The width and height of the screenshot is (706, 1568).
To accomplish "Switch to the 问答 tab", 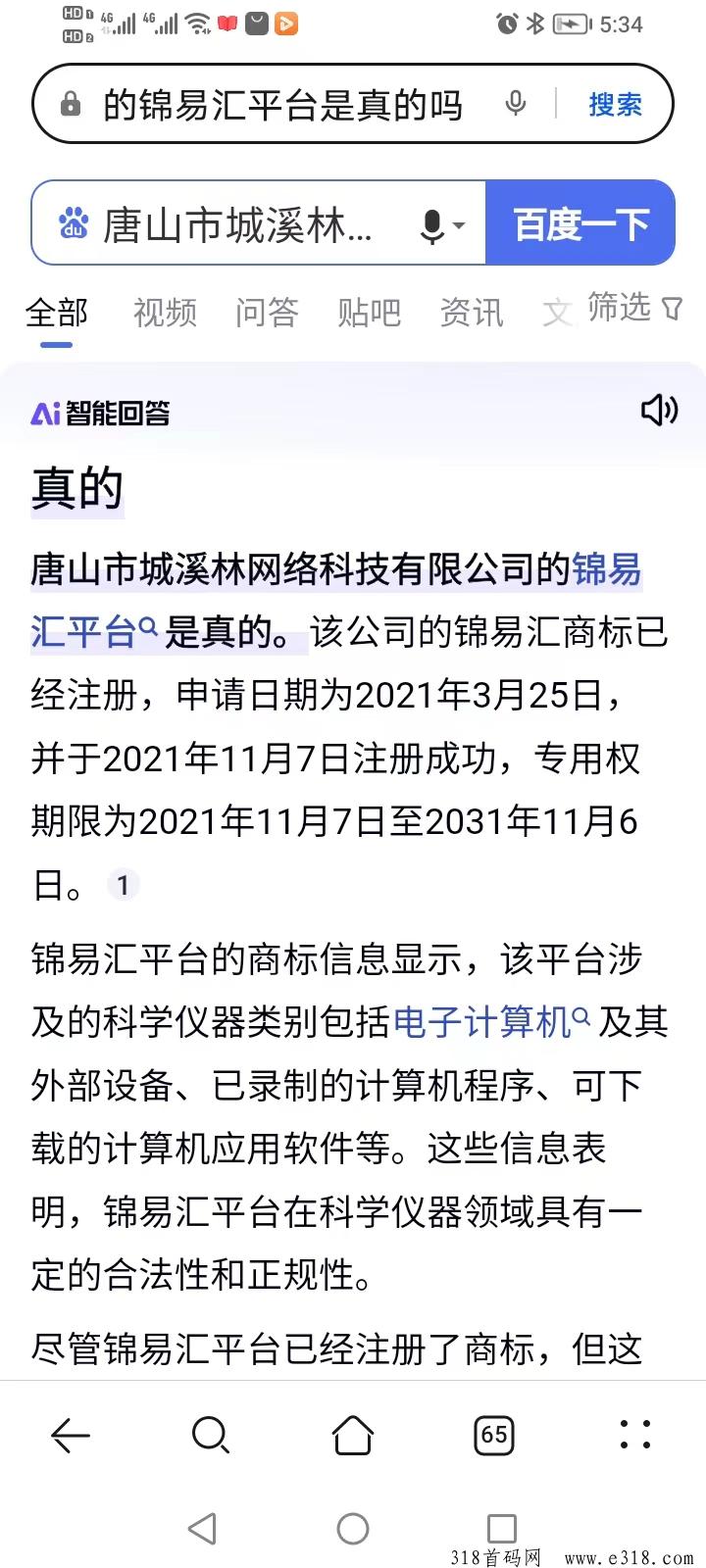I will [x=267, y=313].
